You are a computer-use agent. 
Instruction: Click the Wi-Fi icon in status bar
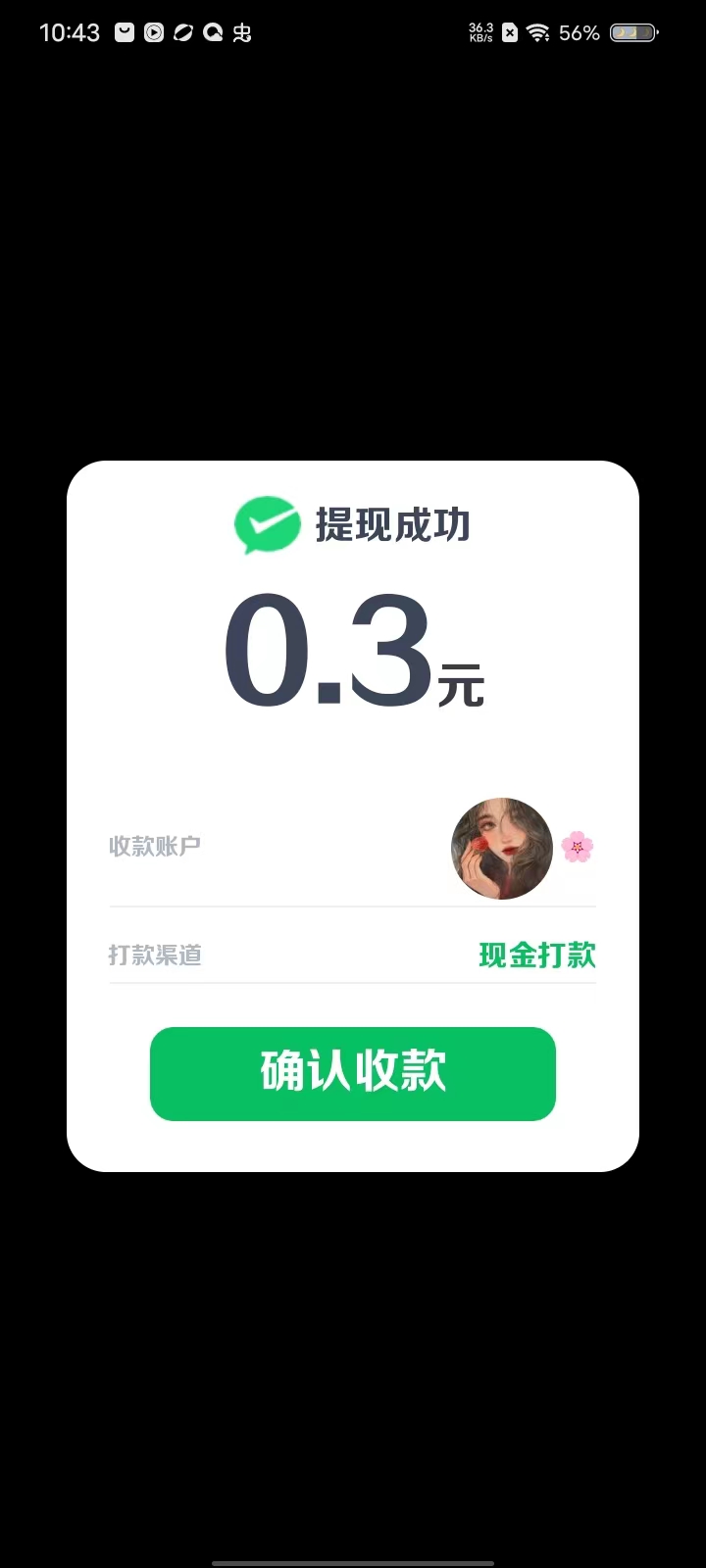538,31
